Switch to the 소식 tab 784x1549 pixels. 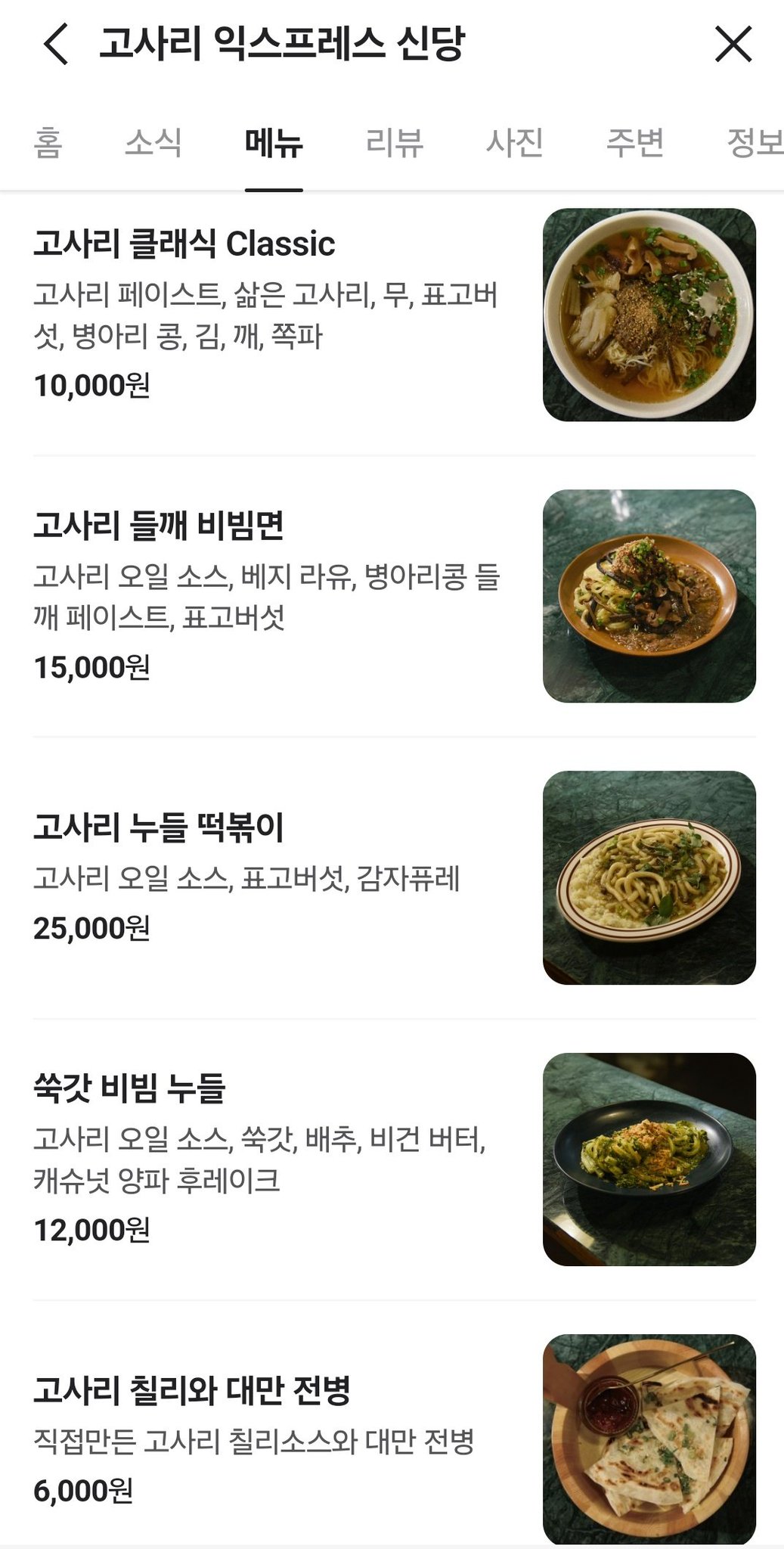pos(153,142)
